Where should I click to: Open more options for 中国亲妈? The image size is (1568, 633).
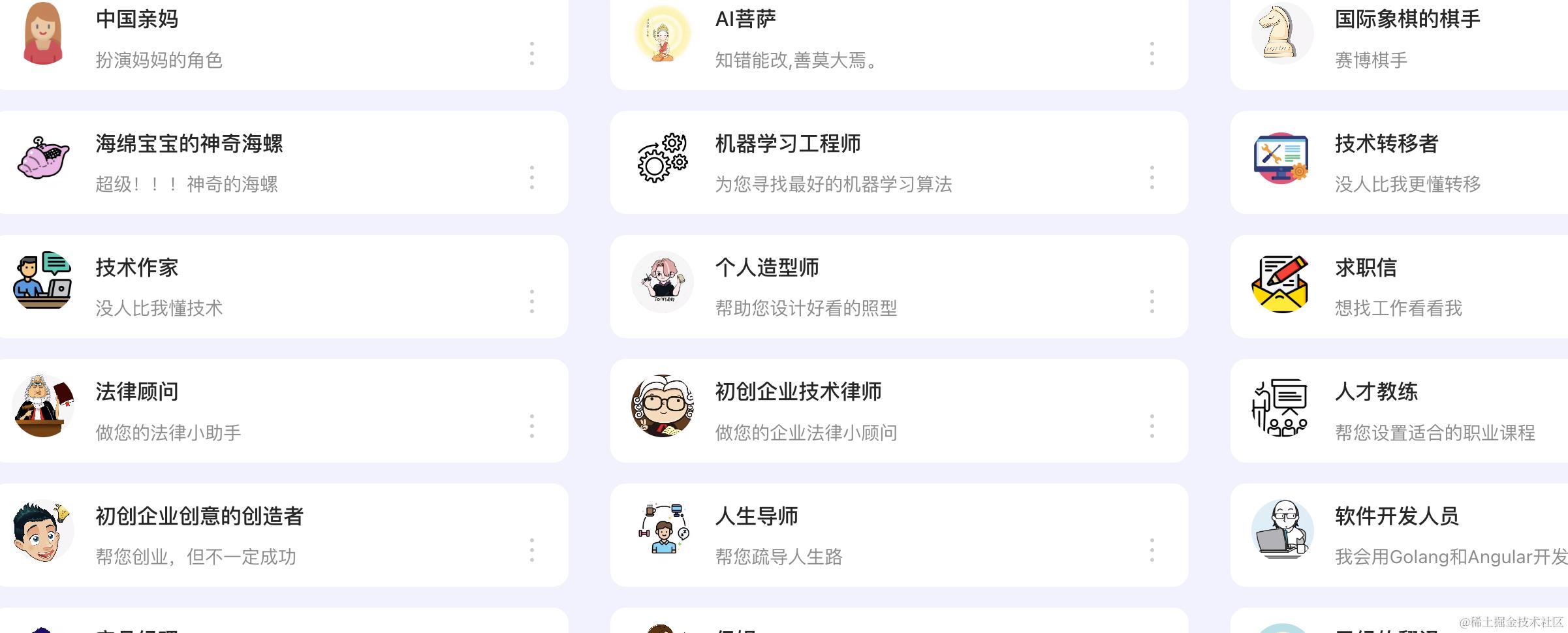(532, 54)
